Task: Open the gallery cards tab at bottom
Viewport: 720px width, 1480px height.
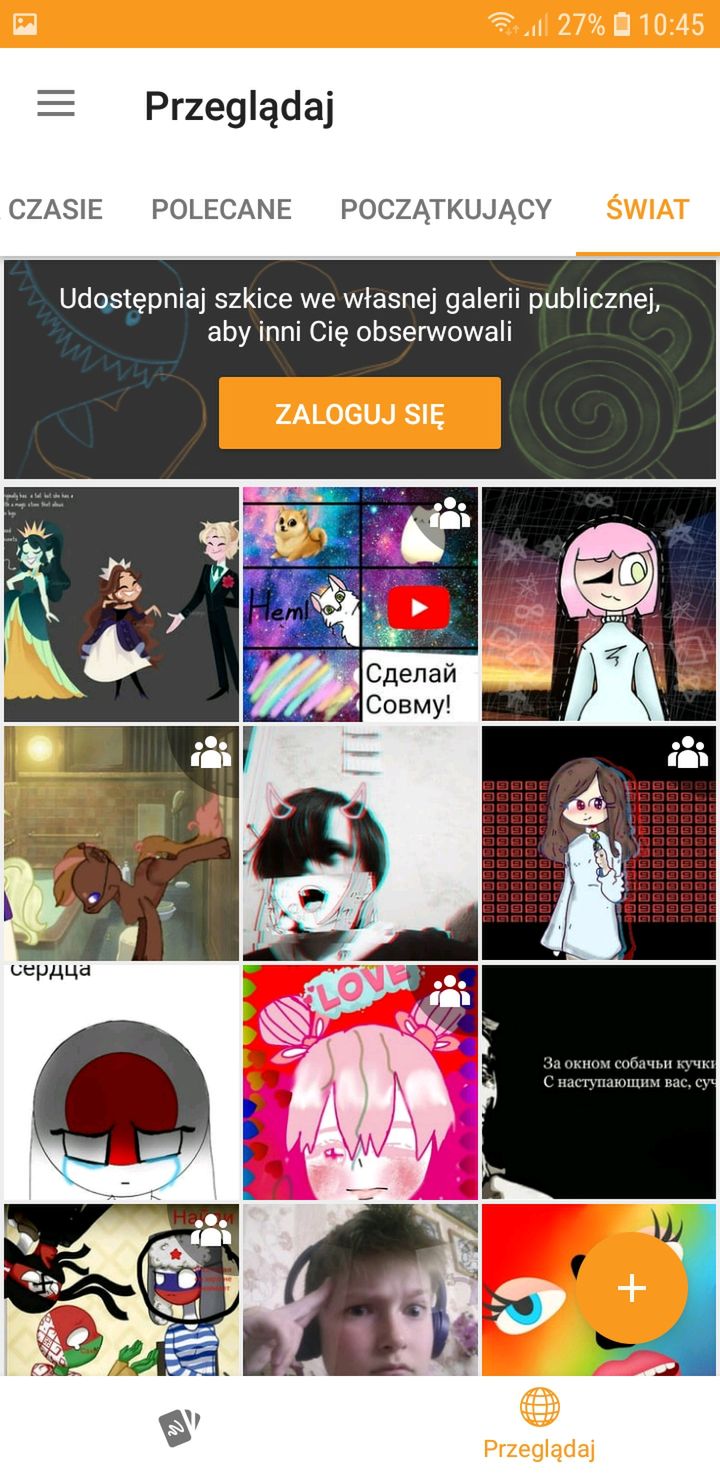Action: 180,1428
